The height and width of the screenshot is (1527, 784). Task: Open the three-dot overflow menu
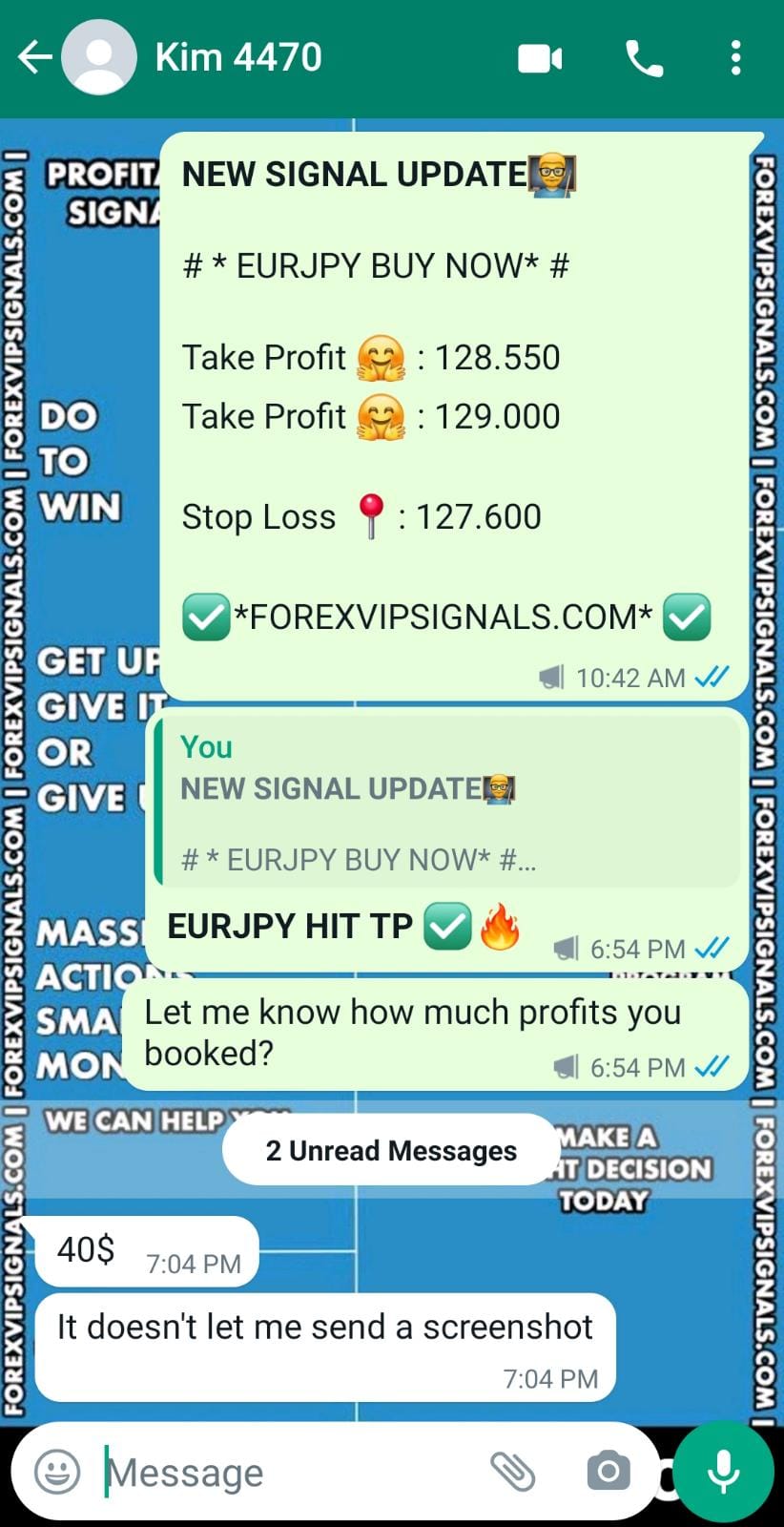[735, 58]
